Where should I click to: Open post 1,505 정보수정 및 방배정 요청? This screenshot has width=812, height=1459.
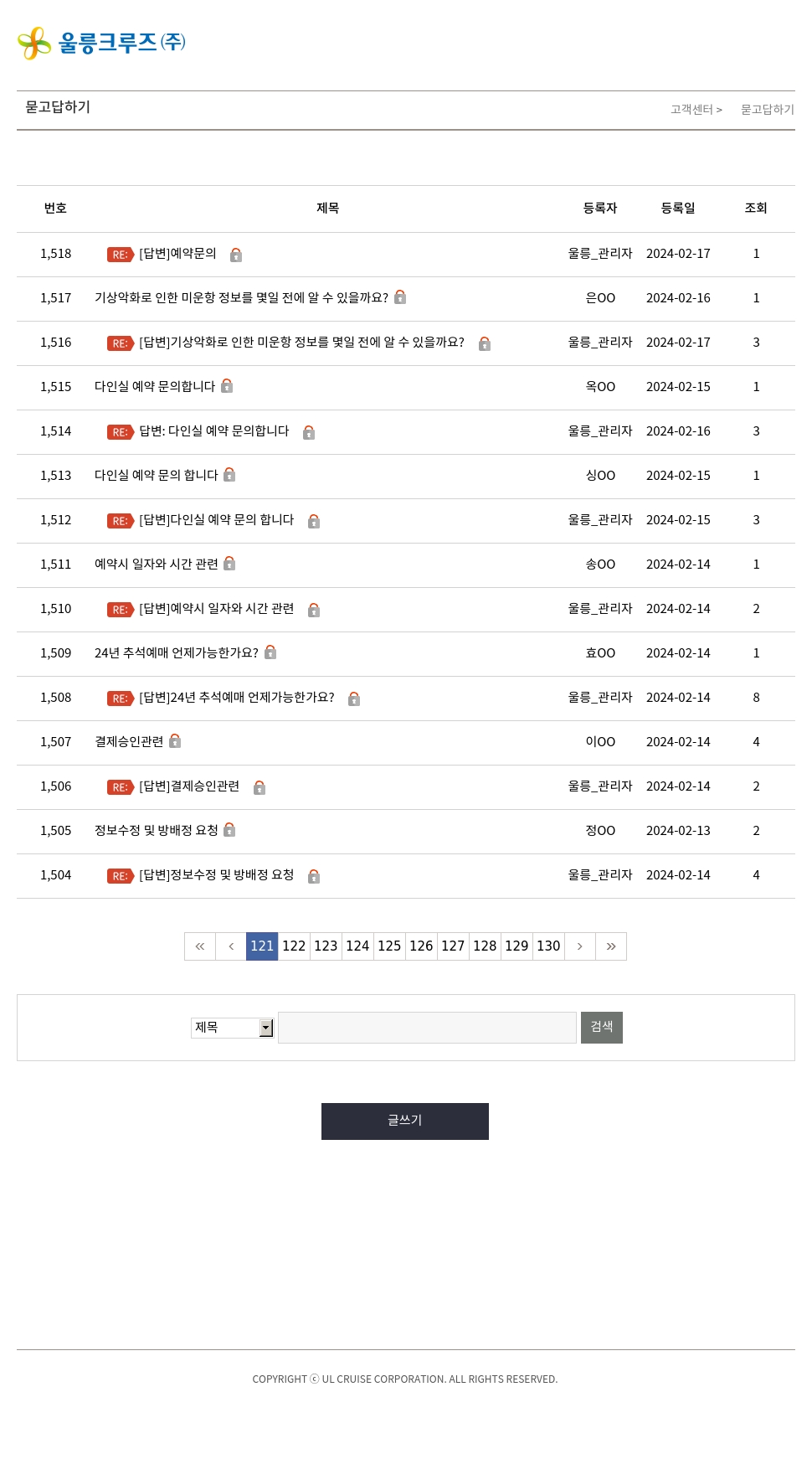click(157, 831)
